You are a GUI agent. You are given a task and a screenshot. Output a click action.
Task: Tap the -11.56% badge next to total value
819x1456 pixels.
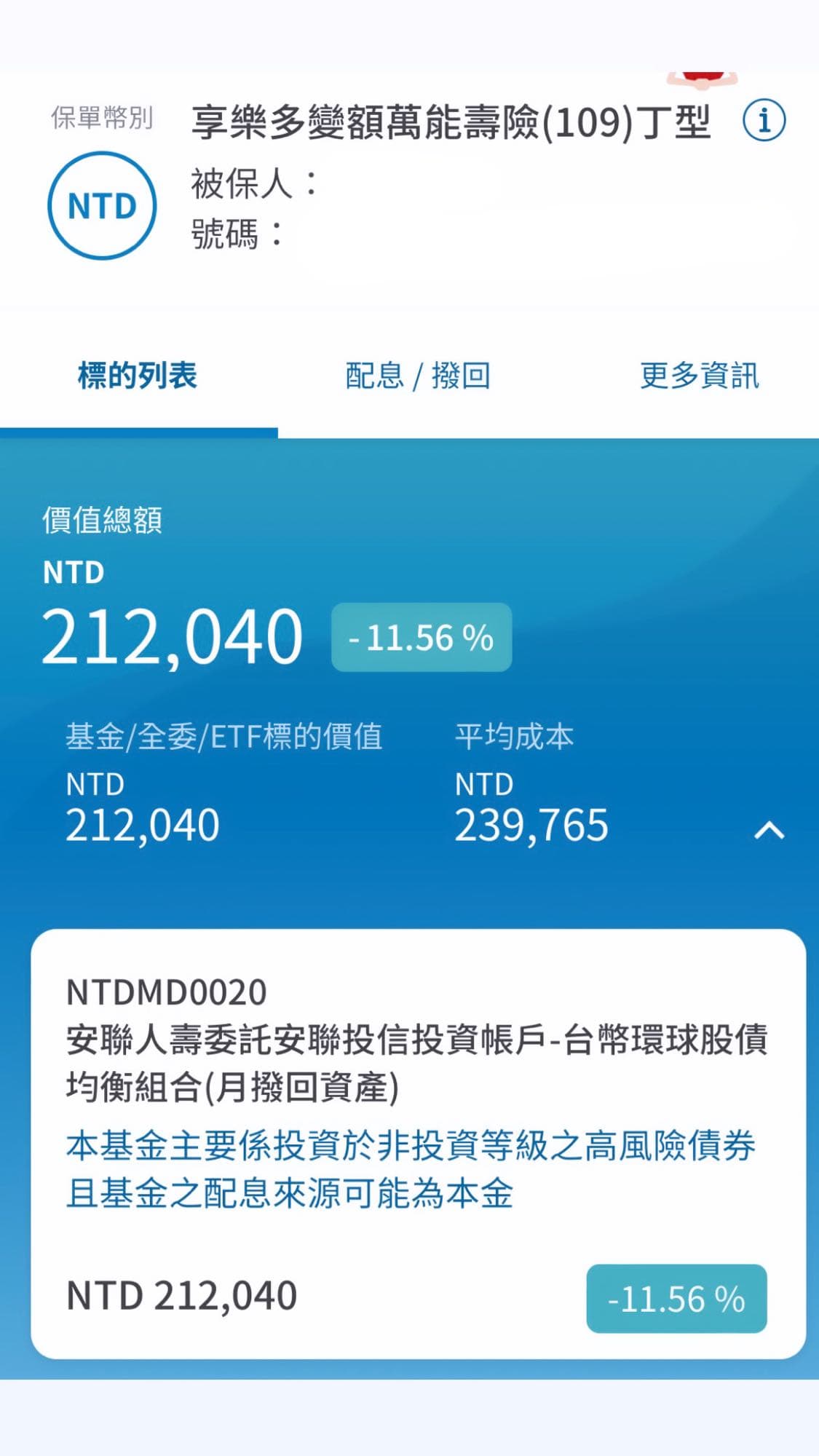(x=421, y=638)
